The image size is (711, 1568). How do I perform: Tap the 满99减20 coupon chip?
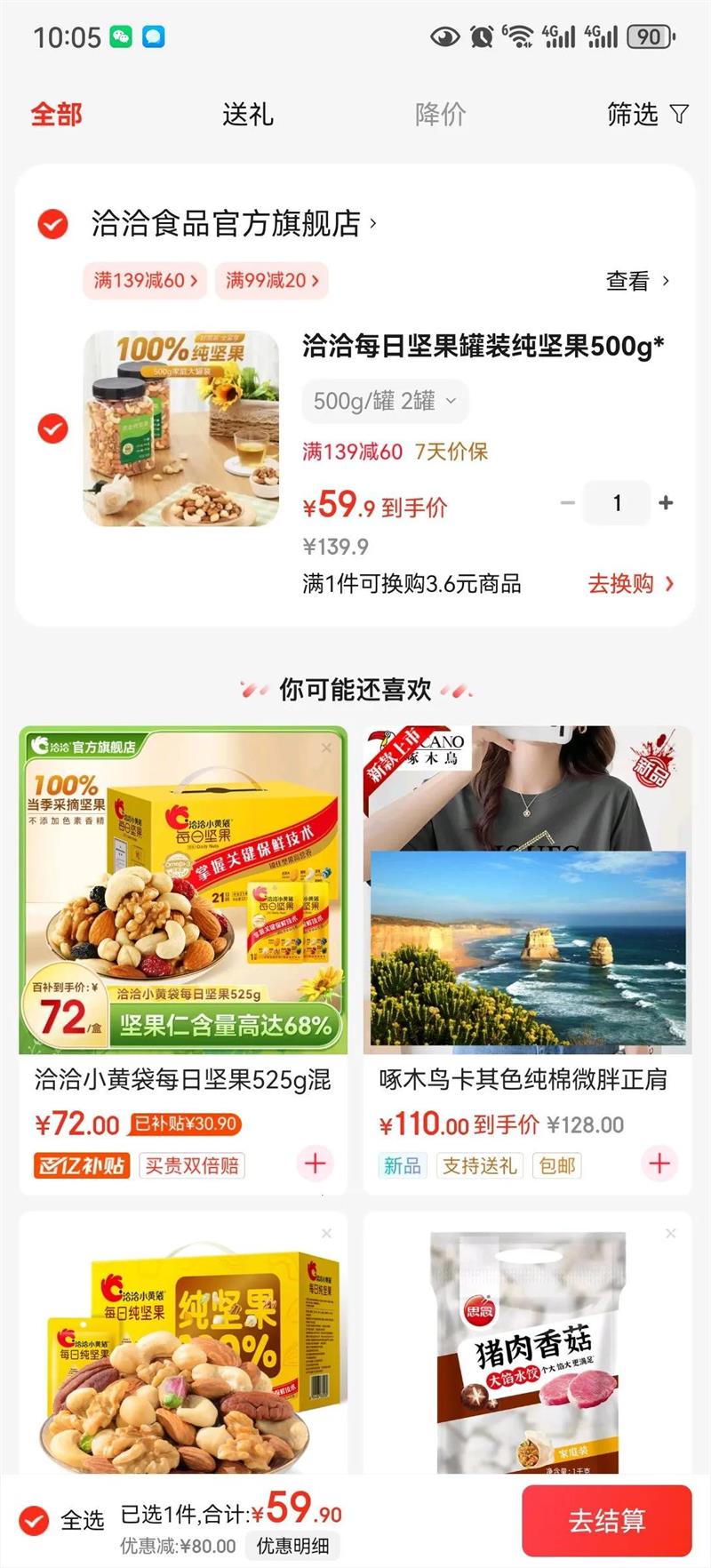[x=276, y=281]
